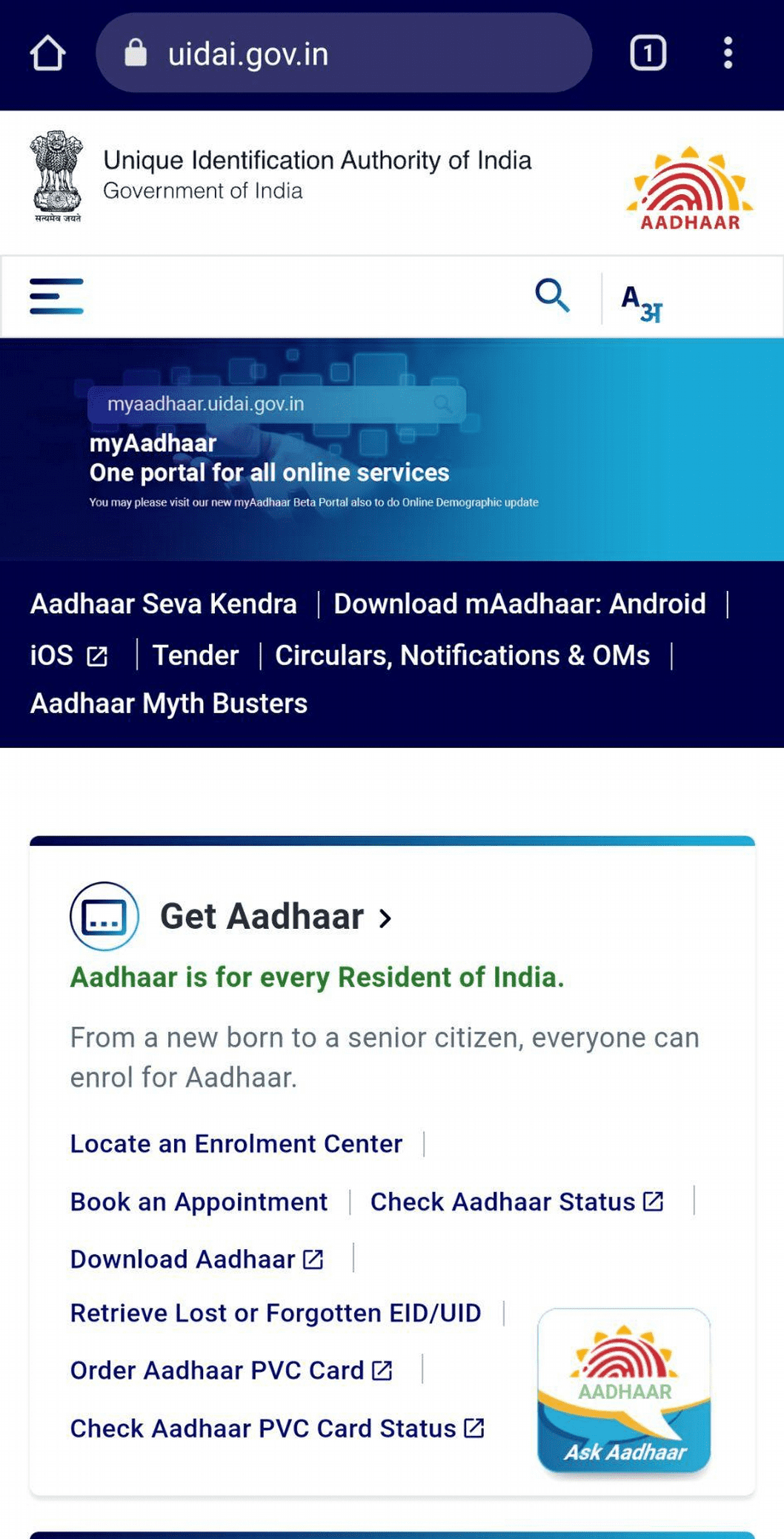This screenshot has width=784, height=1539.
Task: Click the external link icon beside iOS
Action: 98,656
